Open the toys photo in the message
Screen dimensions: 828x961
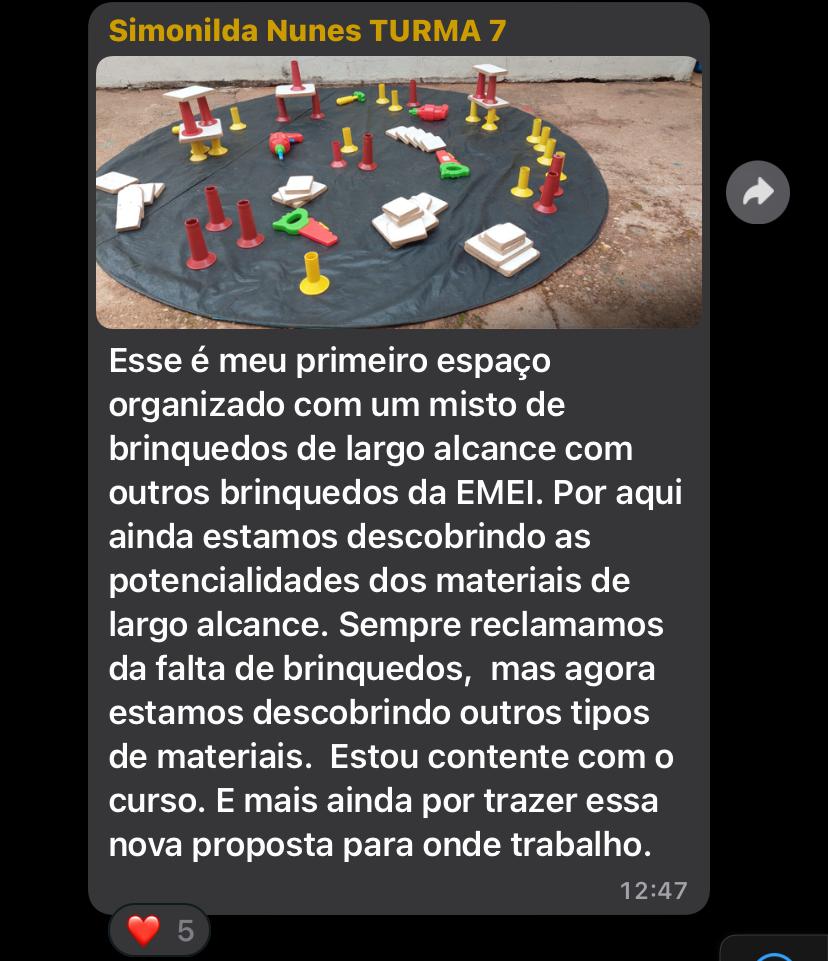tap(398, 192)
